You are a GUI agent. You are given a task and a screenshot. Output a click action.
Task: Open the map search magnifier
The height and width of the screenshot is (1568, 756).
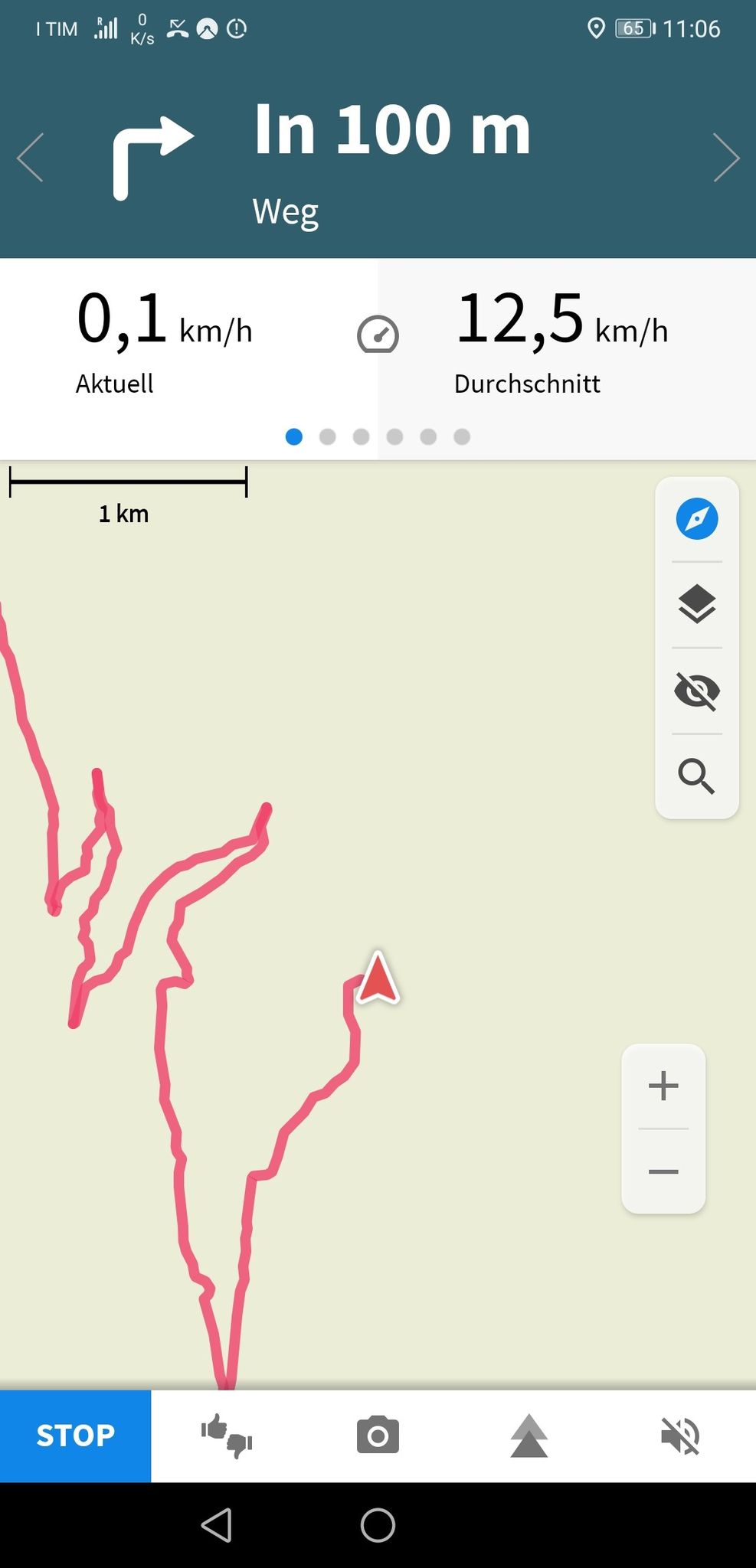pos(697,776)
